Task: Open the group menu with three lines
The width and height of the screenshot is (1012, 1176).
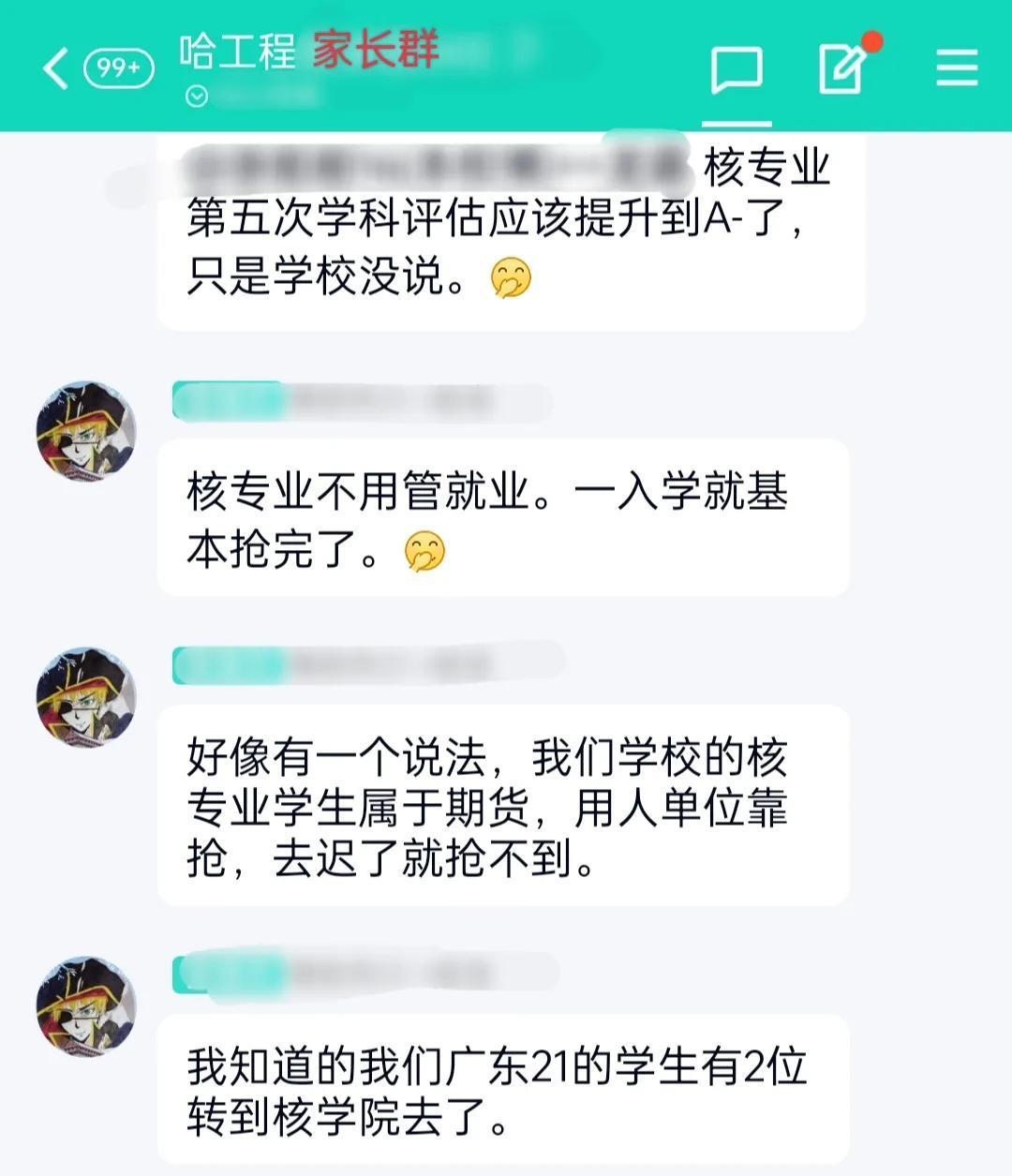Action: click(957, 68)
